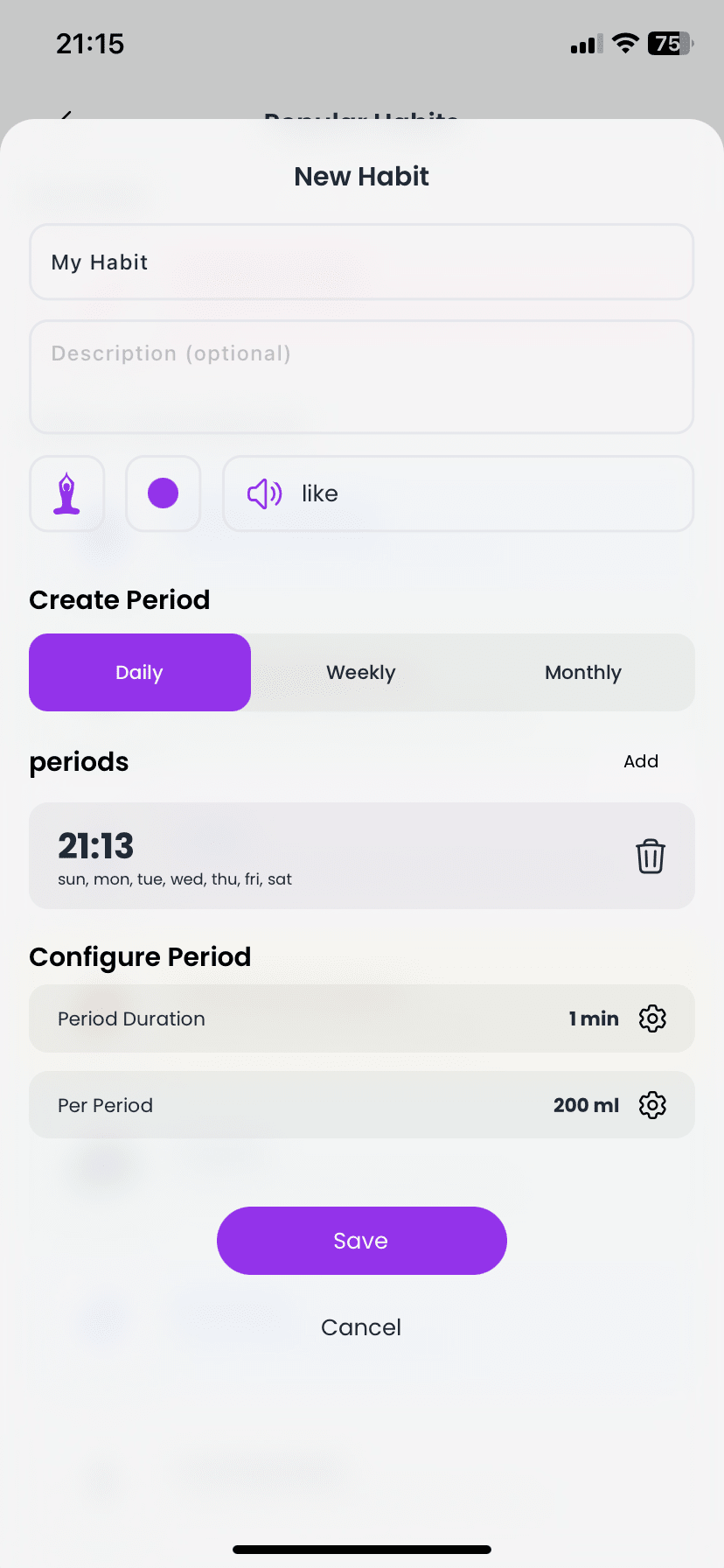Switch to the Weekly period
Viewport: 724px width, 1568px height.
[361, 672]
